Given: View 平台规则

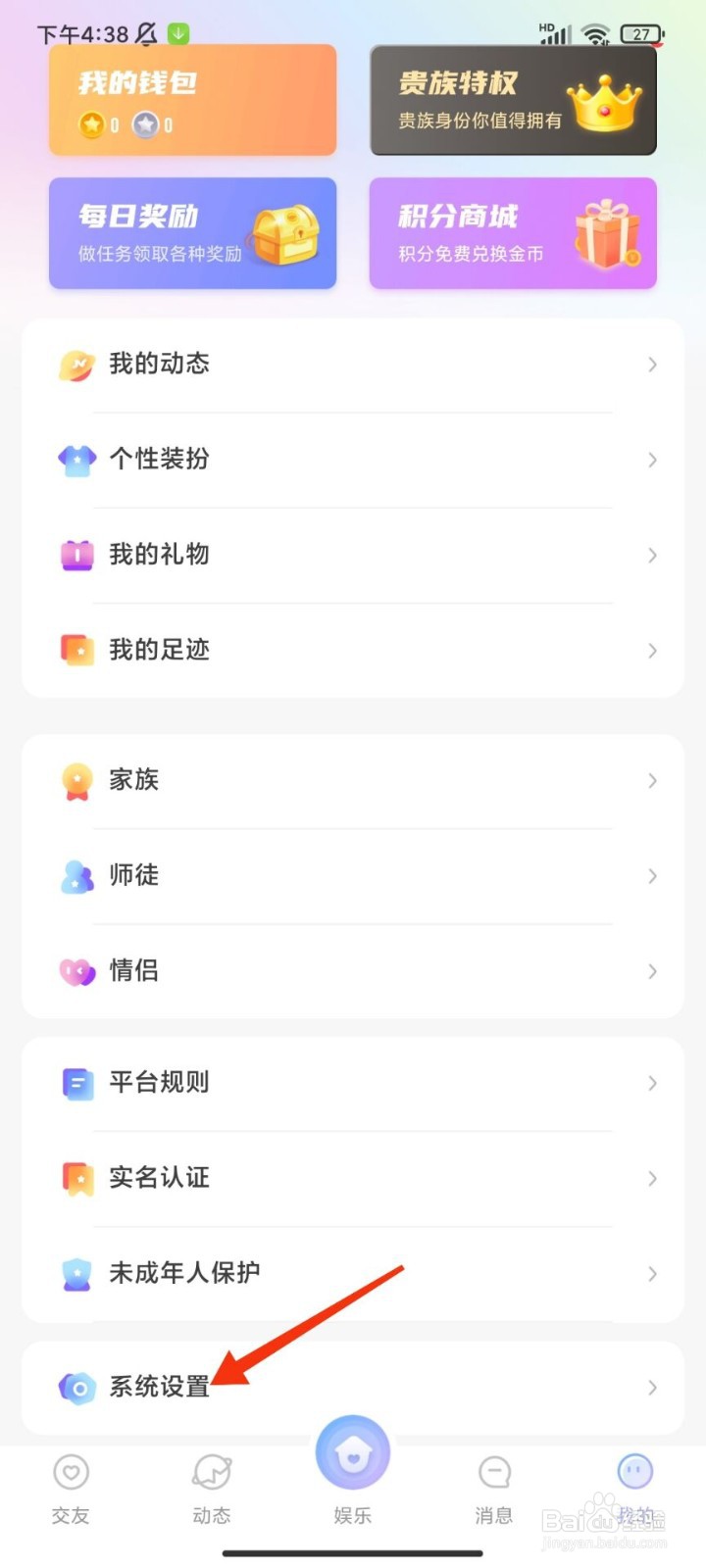Looking at the screenshot, I should [x=353, y=1083].
